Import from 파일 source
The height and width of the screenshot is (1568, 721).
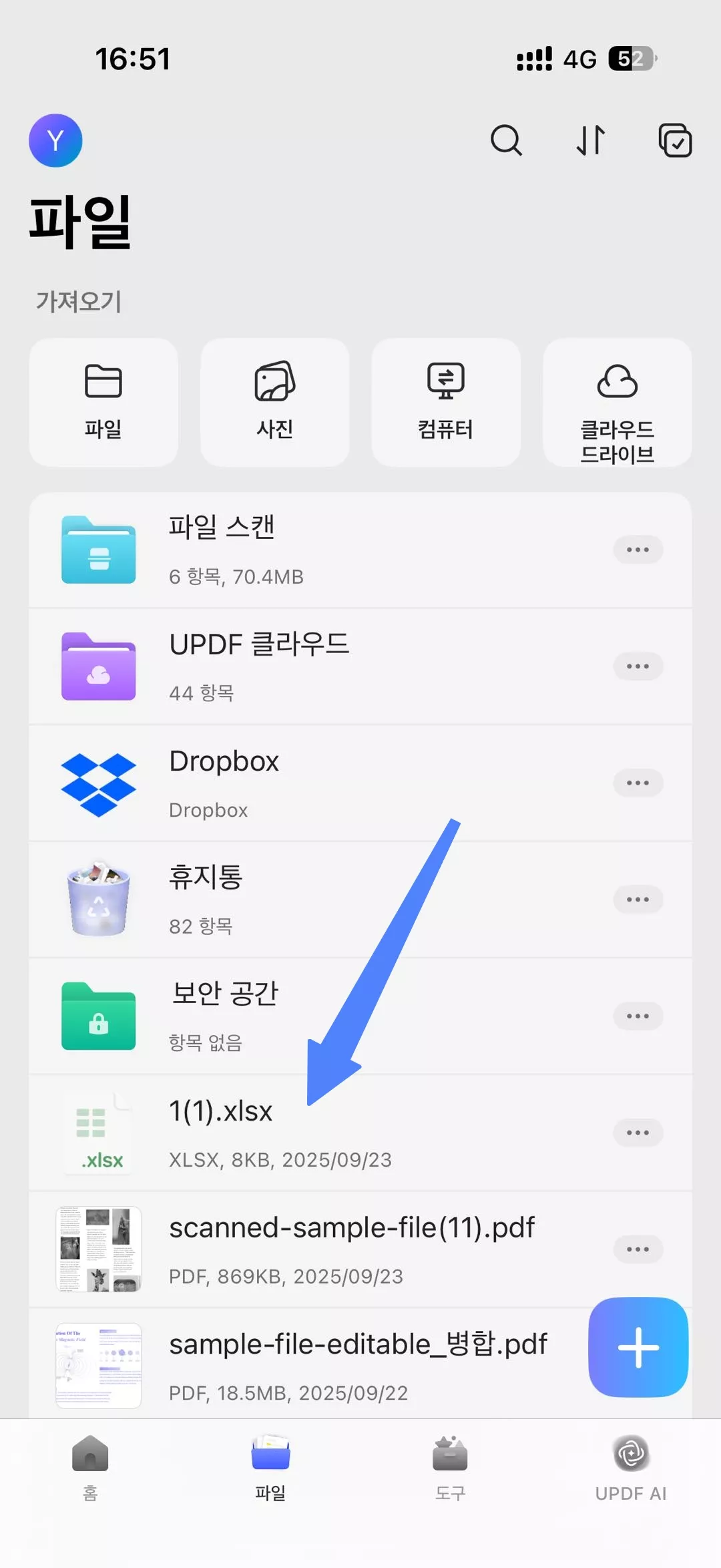tap(103, 402)
